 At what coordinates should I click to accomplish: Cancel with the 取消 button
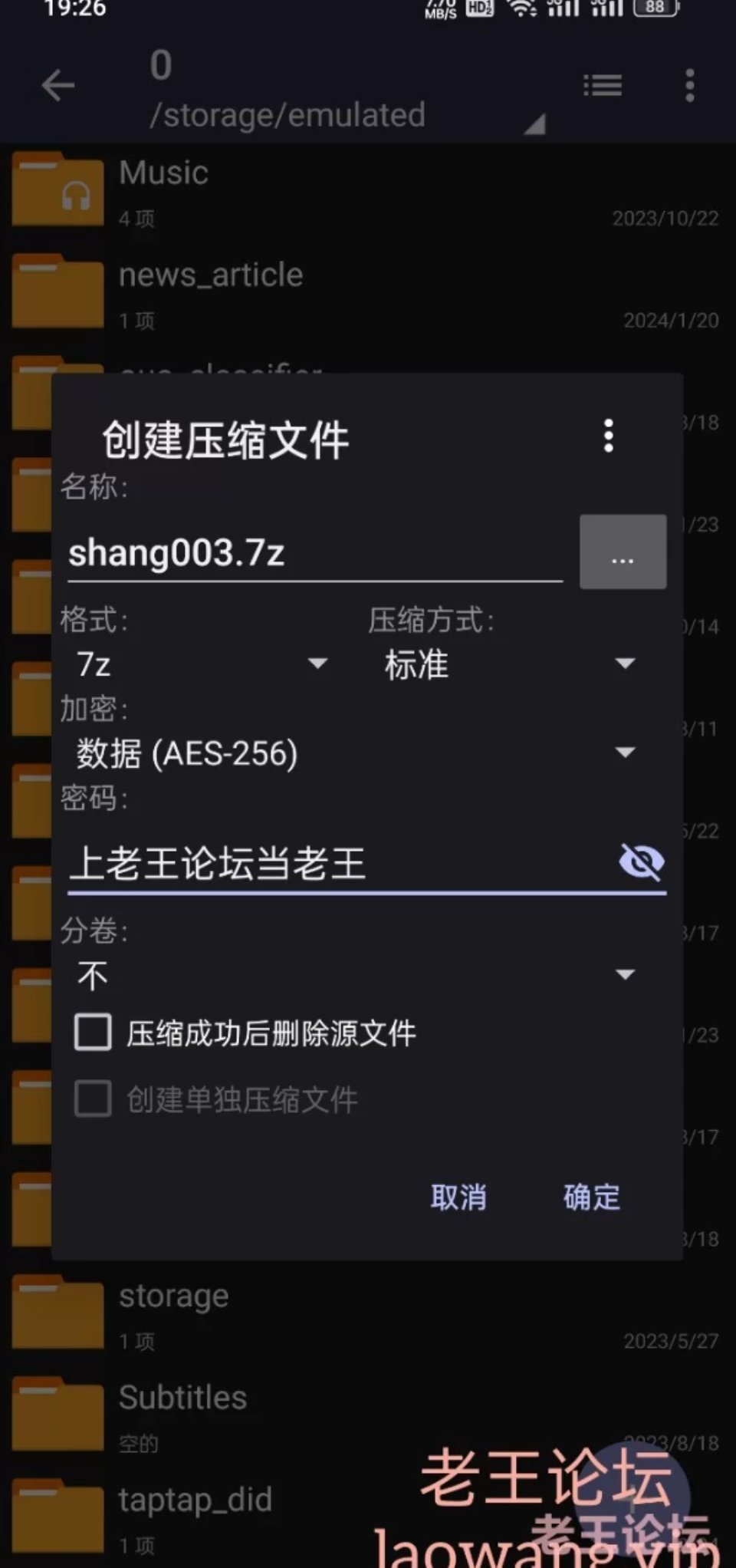(458, 1197)
